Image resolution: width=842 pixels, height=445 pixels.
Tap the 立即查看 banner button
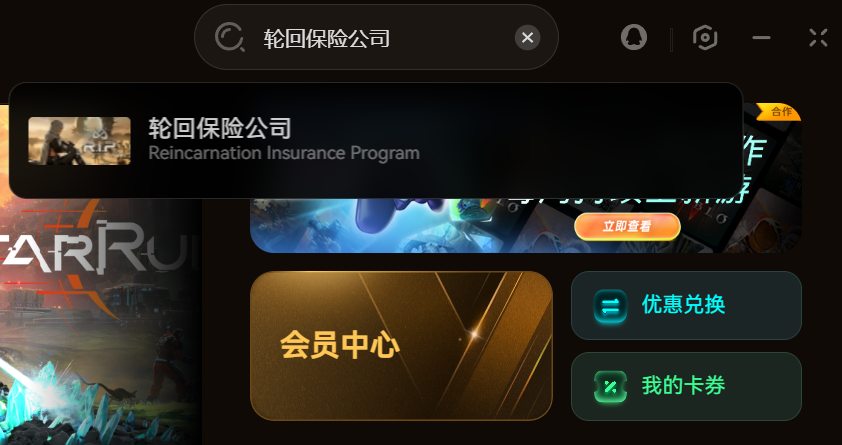(627, 226)
